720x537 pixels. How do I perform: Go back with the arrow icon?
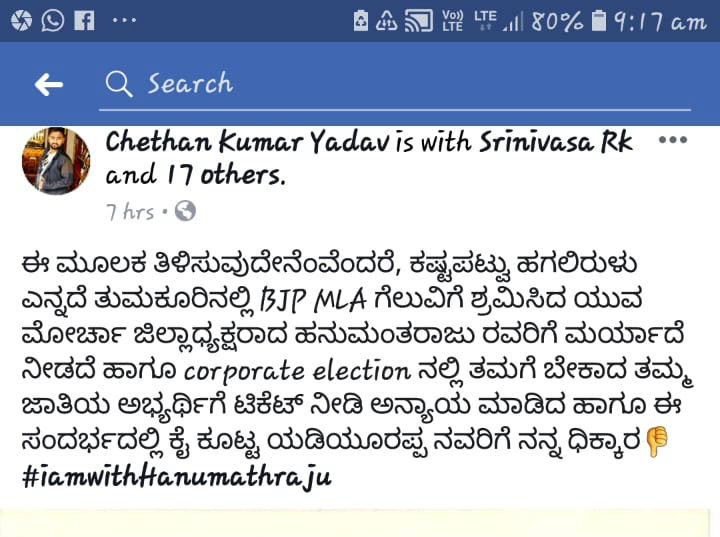49,86
